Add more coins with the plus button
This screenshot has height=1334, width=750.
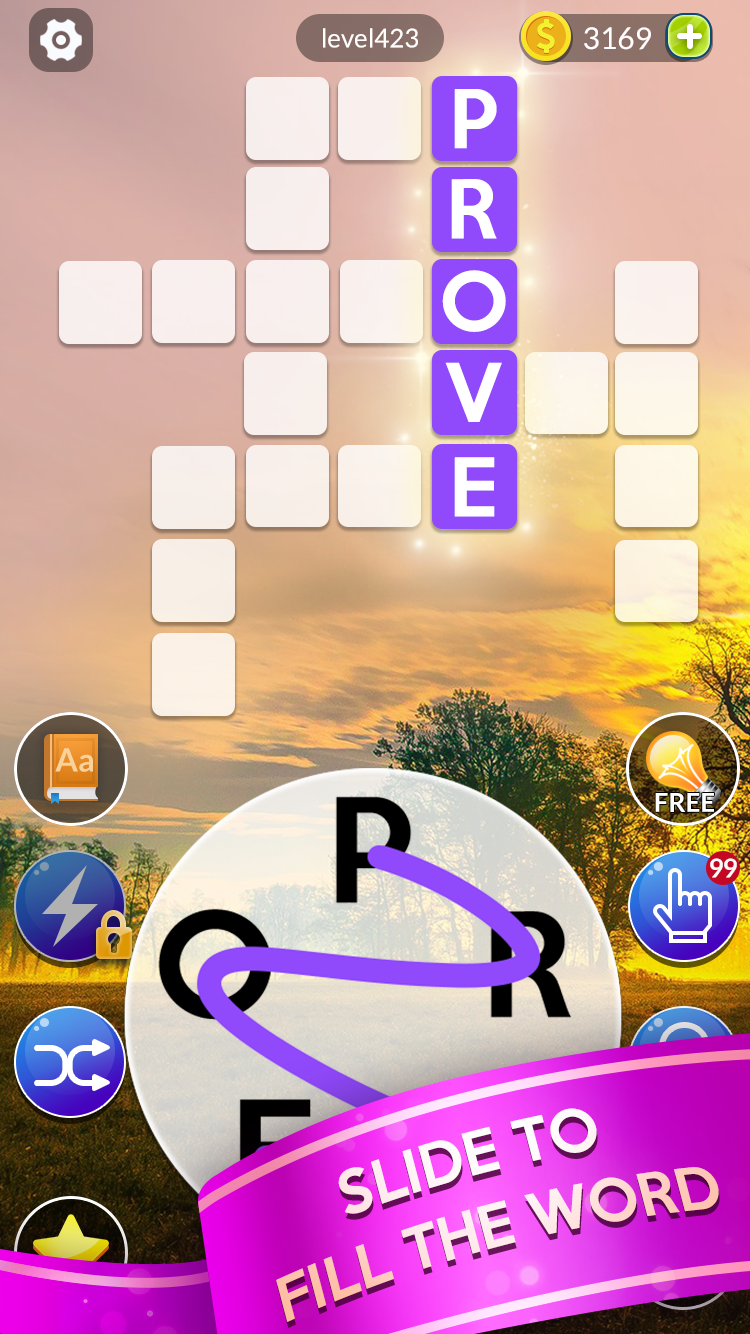pyautogui.click(x=688, y=38)
